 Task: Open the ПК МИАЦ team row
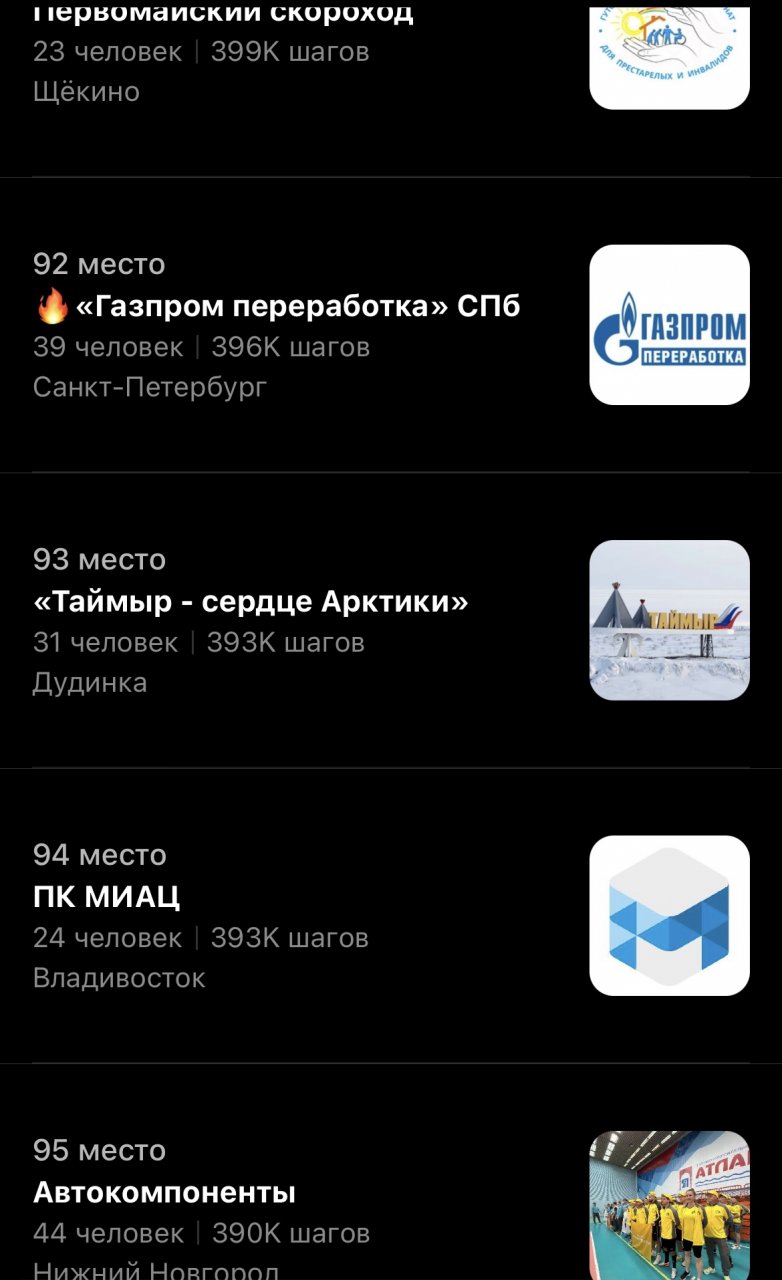coord(391,915)
